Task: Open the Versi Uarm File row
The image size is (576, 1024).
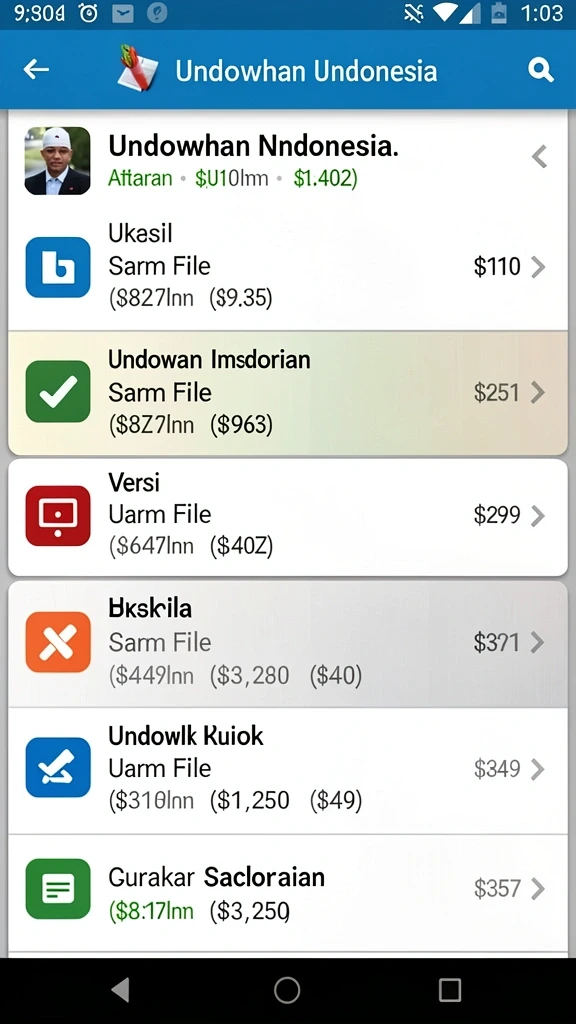Action: [288, 517]
